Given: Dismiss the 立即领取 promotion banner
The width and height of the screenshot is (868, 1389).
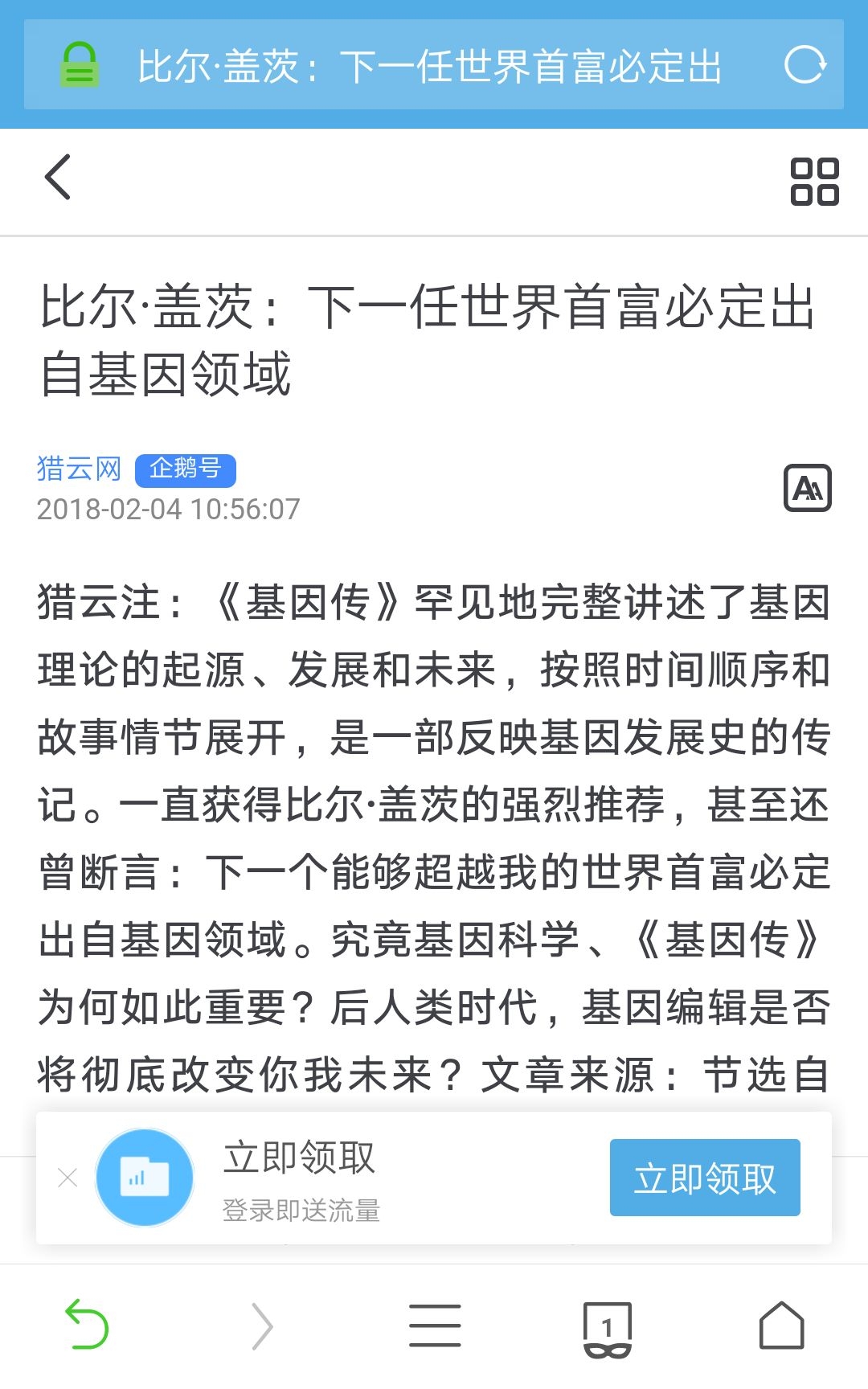Looking at the screenshot, I should click(68, 1178).
